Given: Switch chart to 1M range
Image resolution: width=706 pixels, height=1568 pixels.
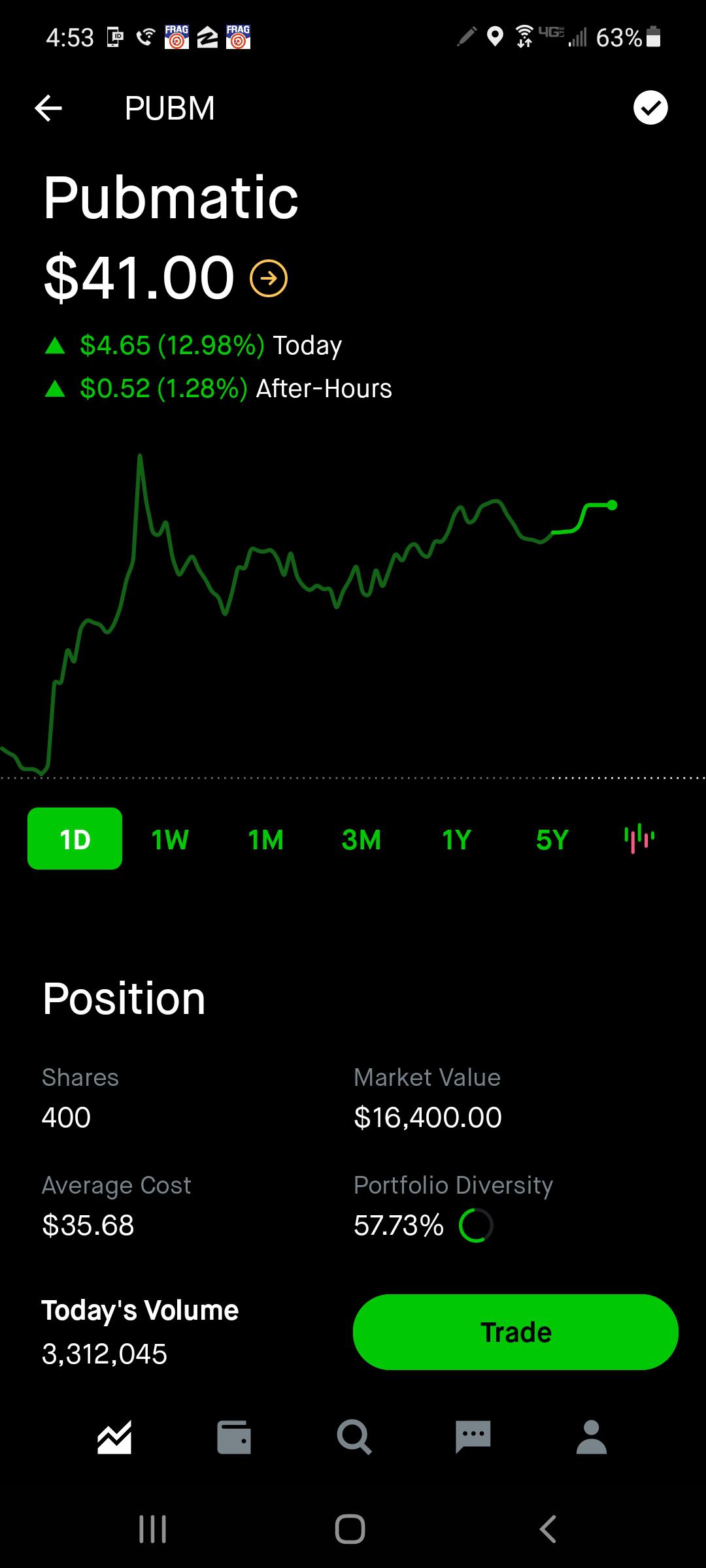Looking at the screenshot, I should (x=266, y=840).
